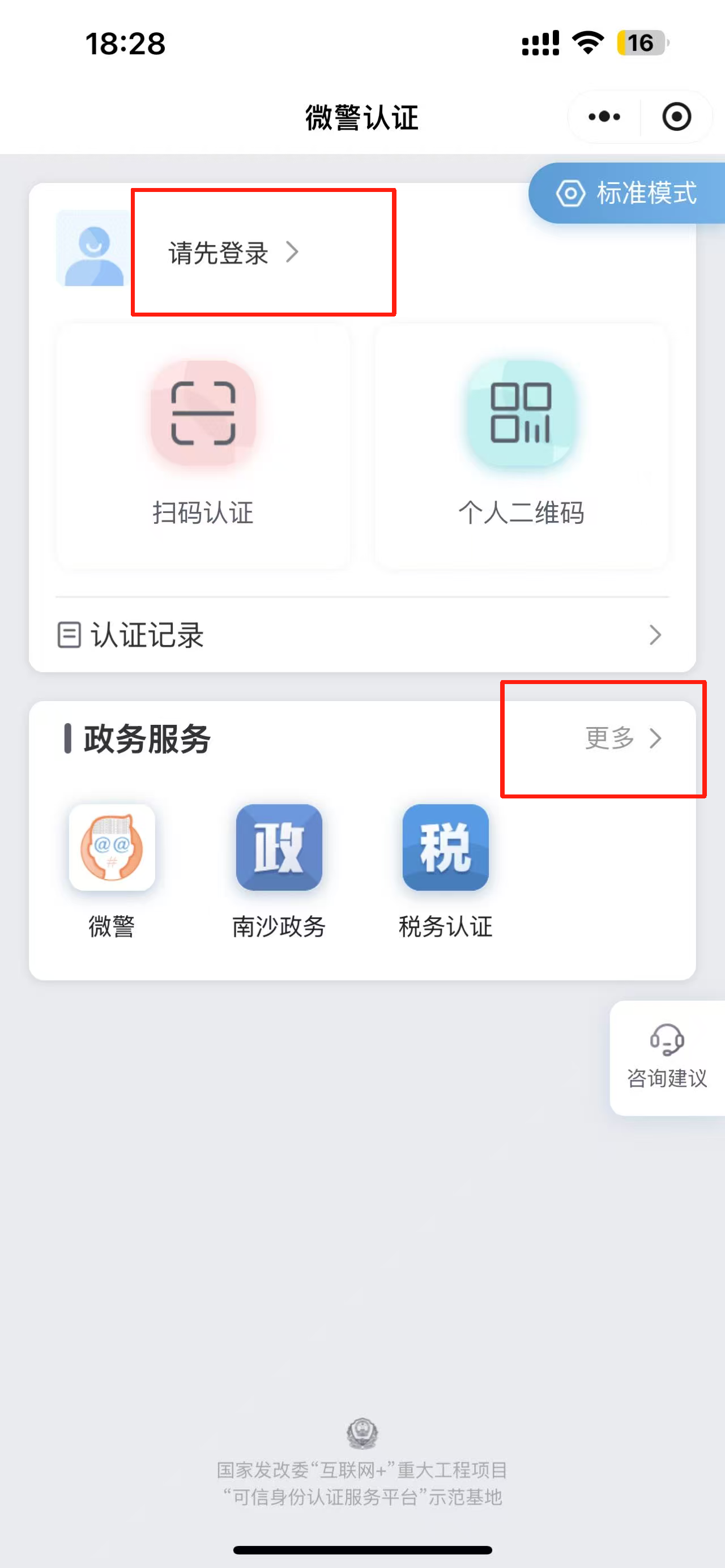Start 扫码认证 scan authentication

(x=203, y=445)
